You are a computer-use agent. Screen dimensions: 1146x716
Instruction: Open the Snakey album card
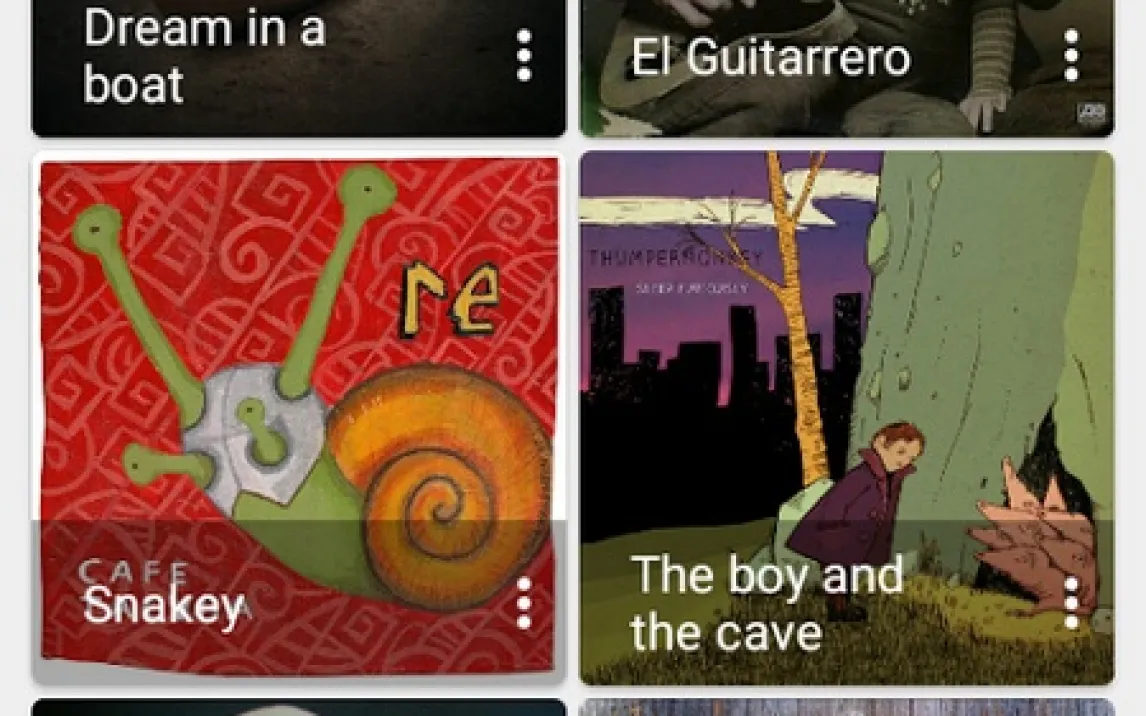point(298,380)
